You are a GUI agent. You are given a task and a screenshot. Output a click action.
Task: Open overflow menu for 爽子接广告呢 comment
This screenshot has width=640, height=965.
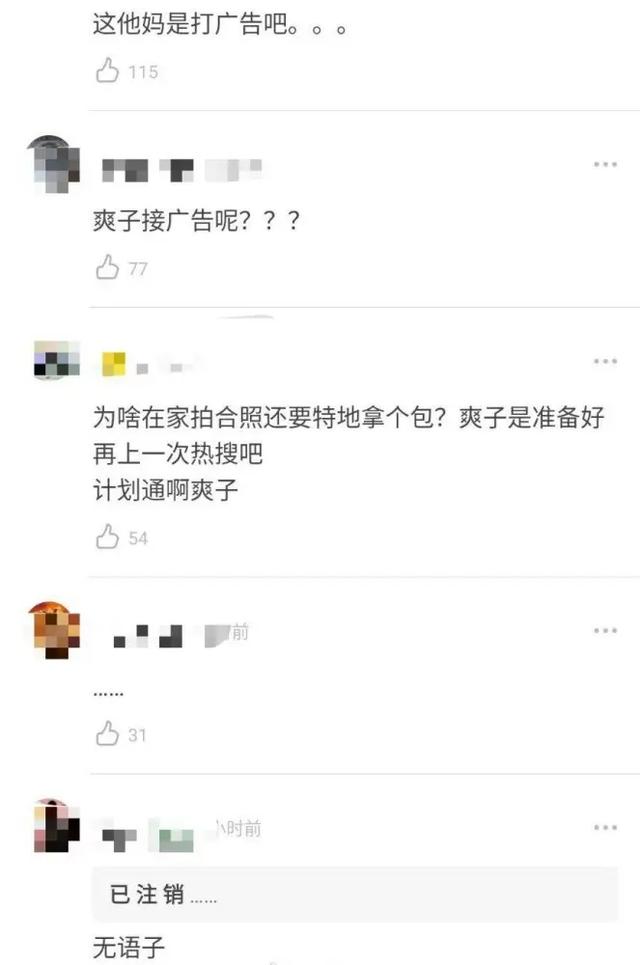click(605, 164)
